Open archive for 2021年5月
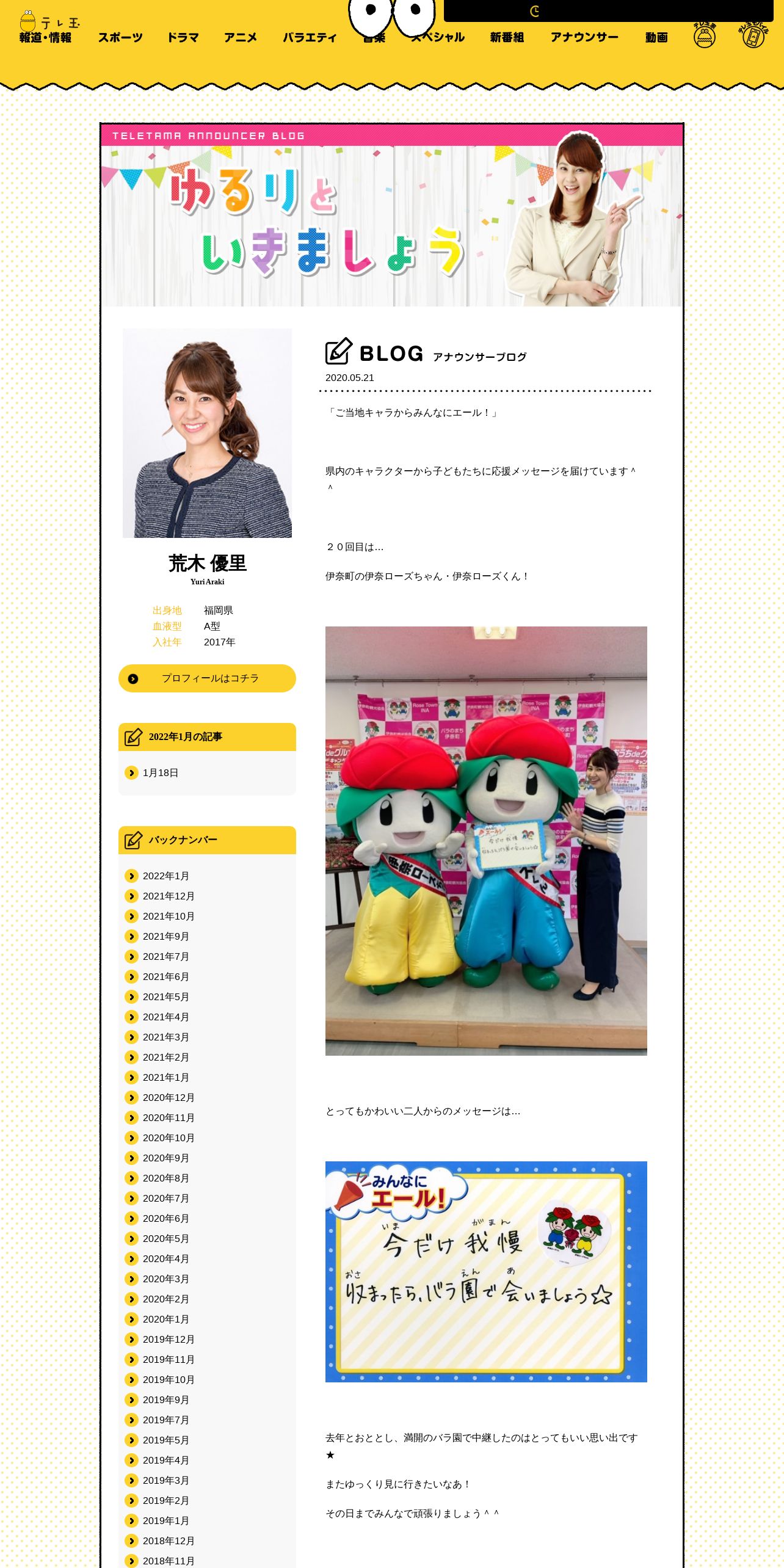 click(165, 997)
